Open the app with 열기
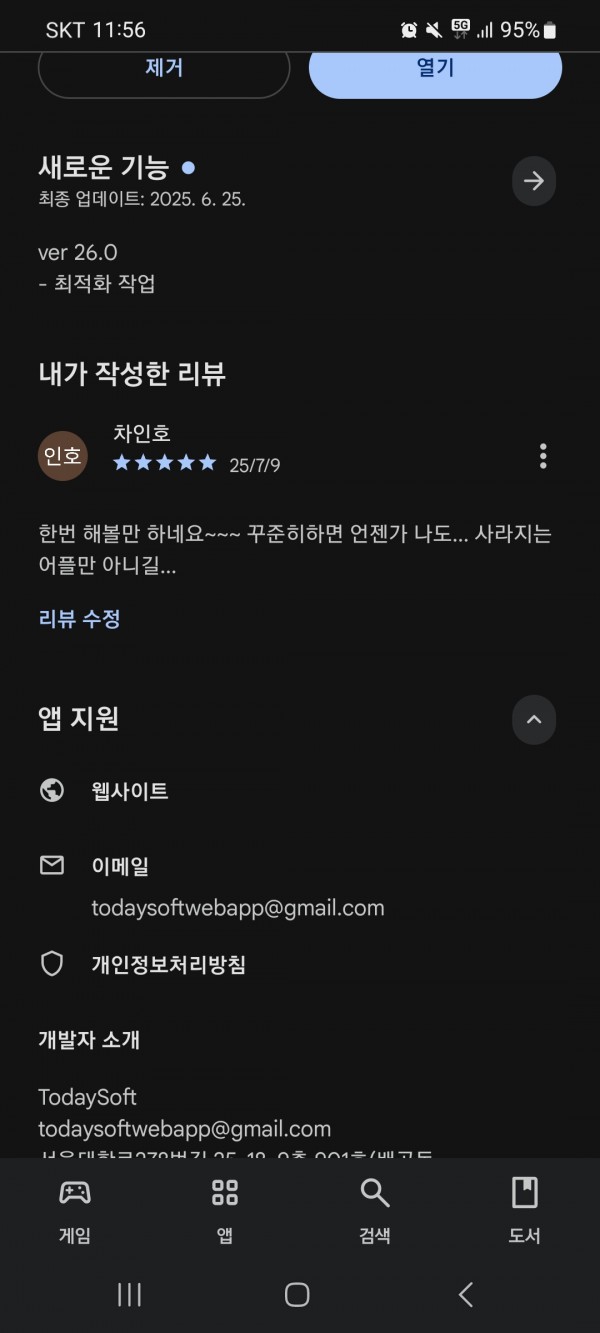 click(435, 69)
